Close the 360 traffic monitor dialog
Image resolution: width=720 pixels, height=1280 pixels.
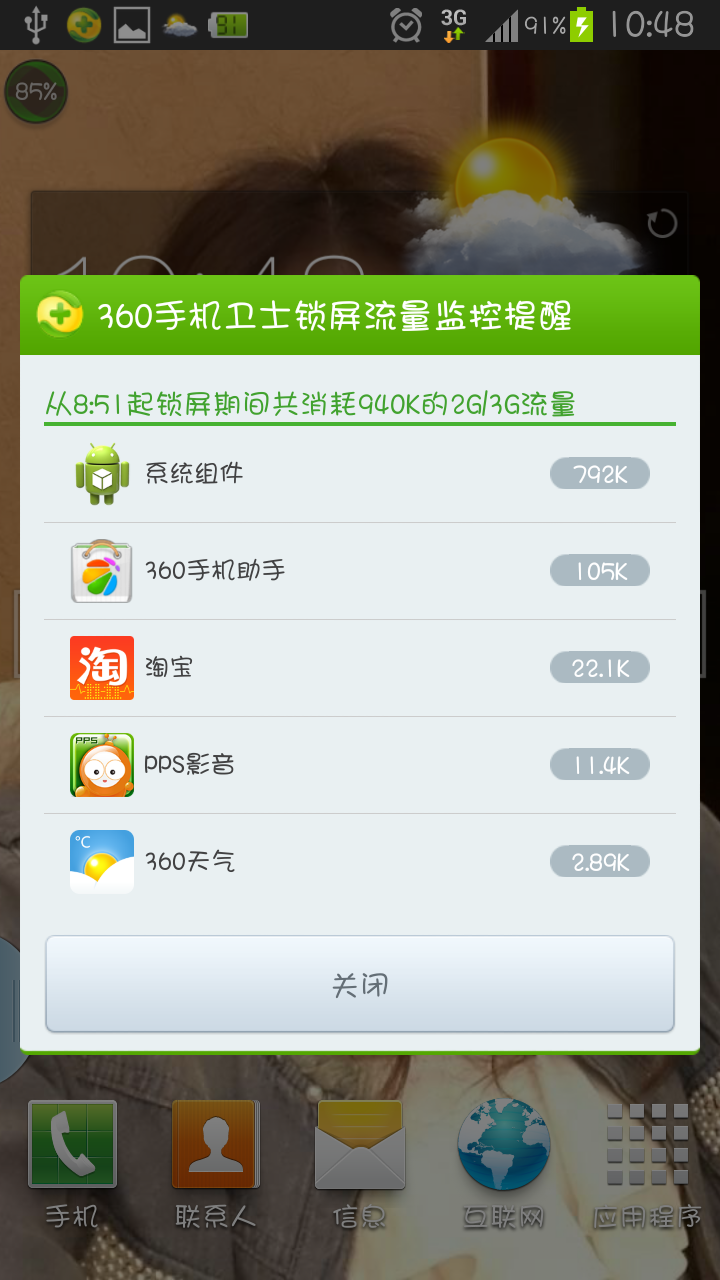click(360, 984)
